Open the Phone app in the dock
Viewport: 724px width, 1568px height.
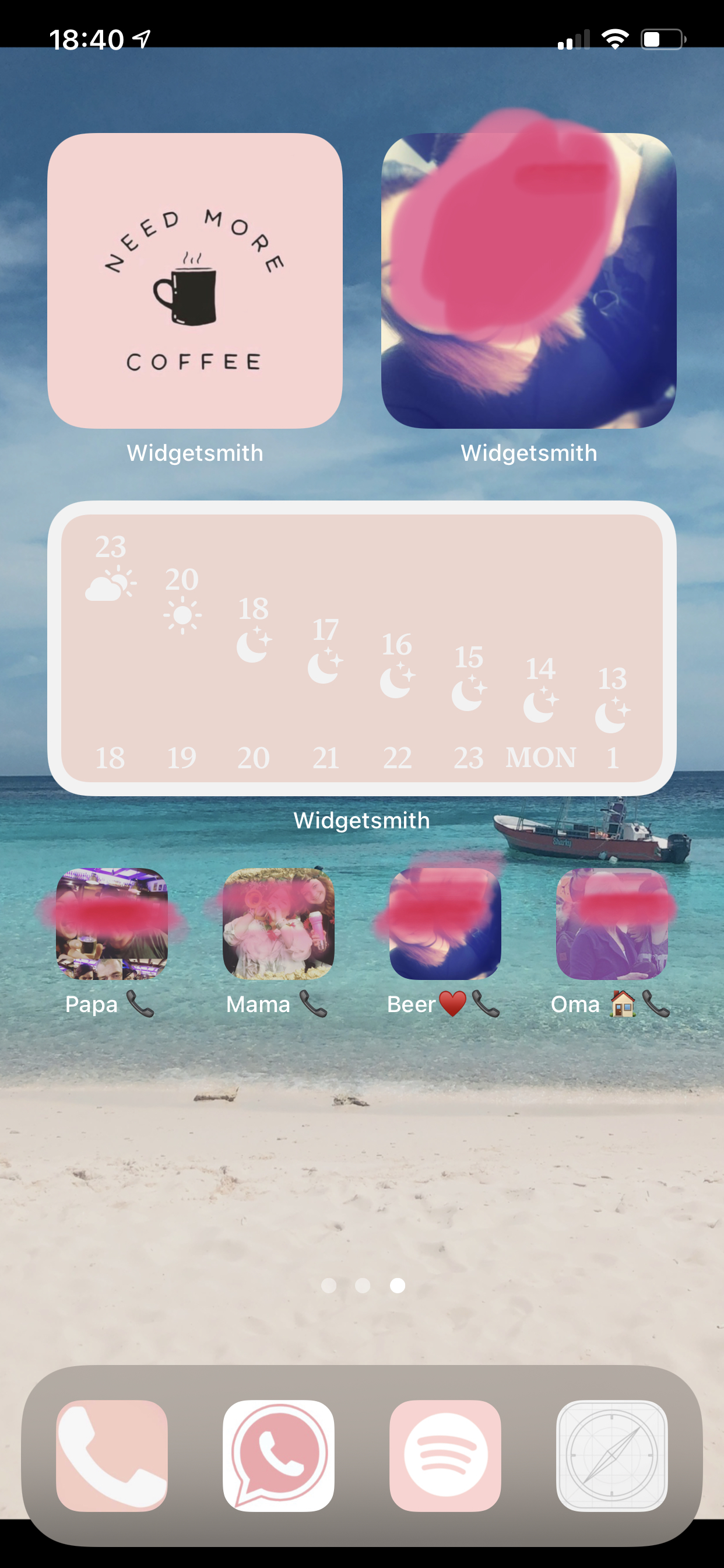[112, 1455]
